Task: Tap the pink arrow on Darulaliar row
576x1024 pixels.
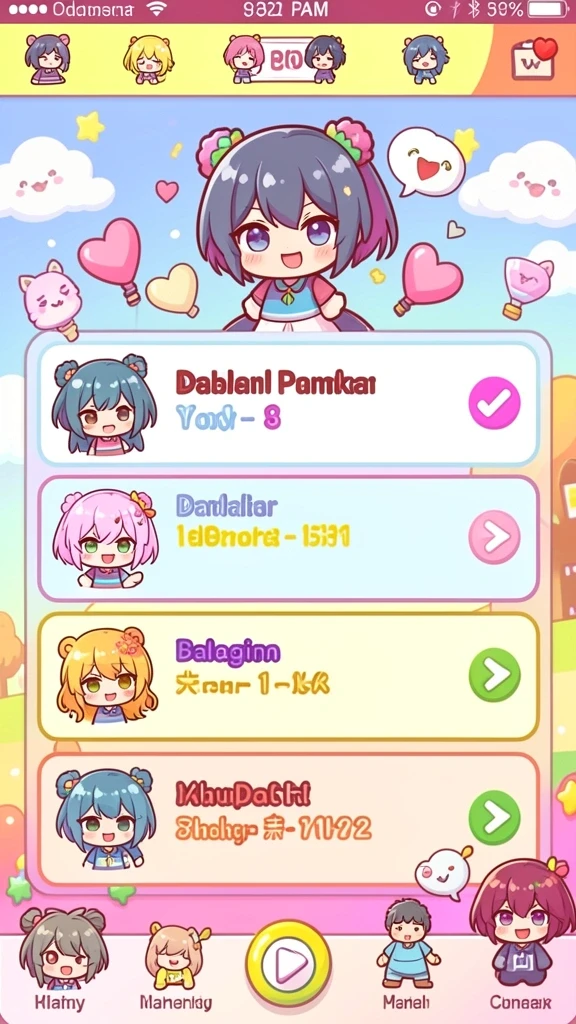Action: tap(494, 537)
